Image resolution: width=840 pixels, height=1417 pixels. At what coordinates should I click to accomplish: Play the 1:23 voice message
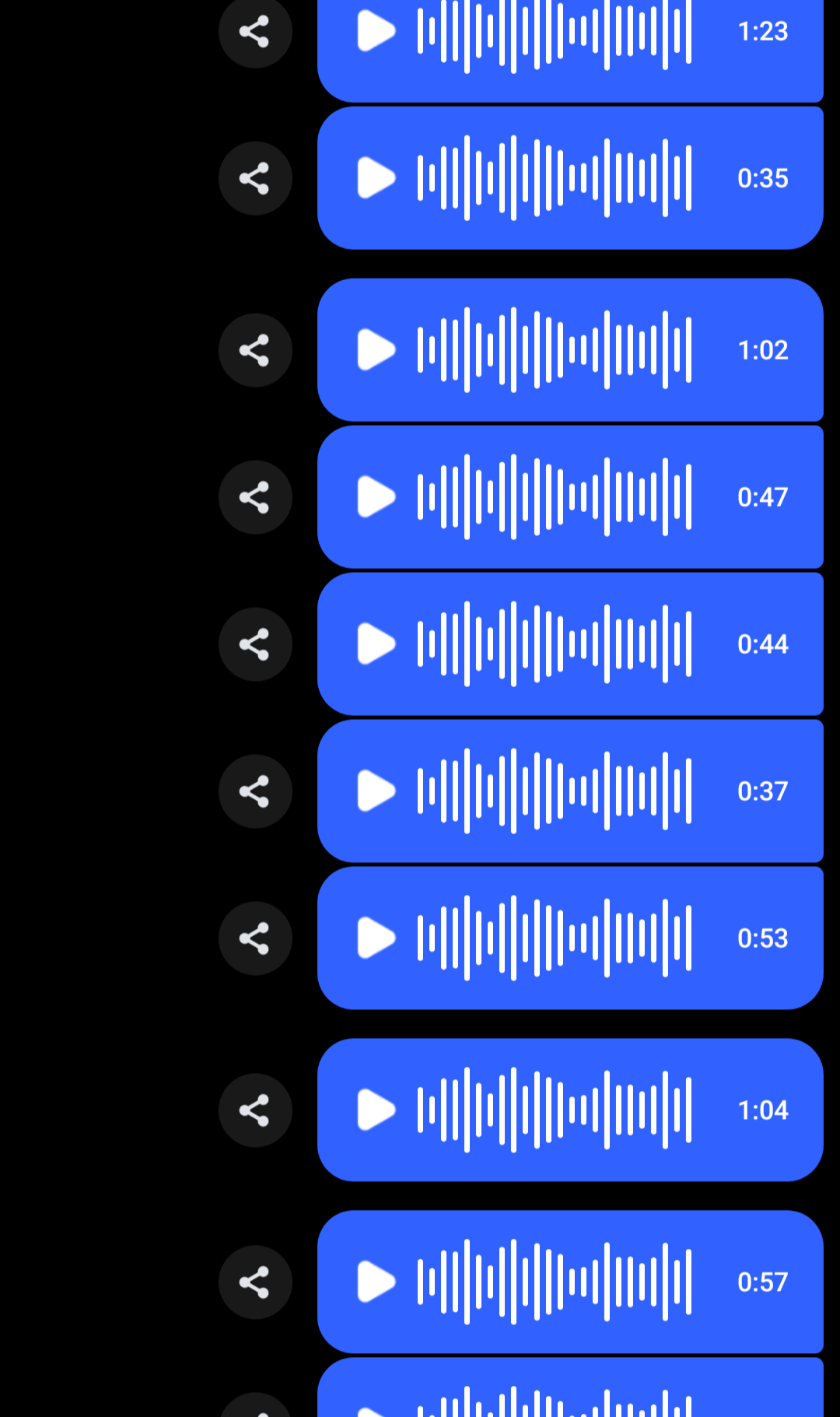[376, 31]
